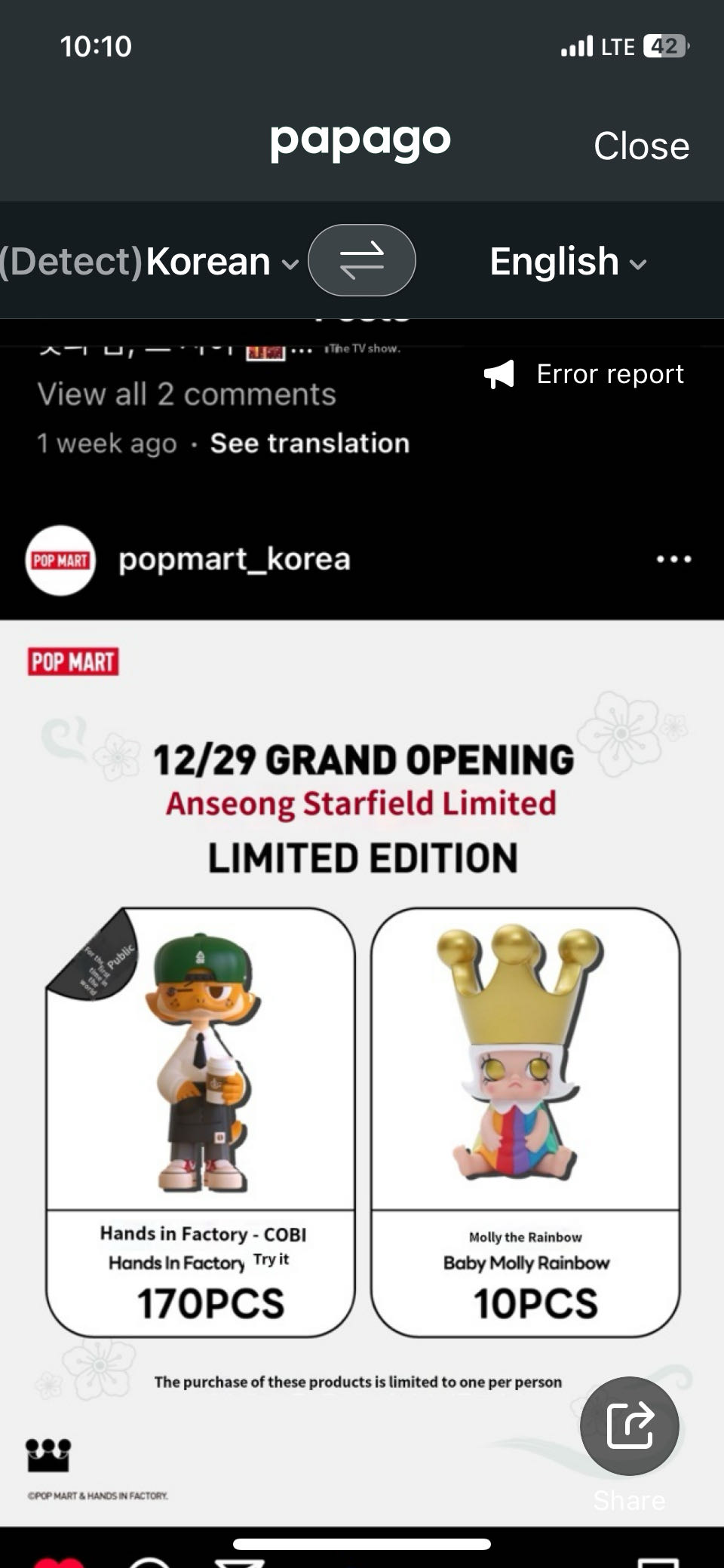This screenshot has width=724, height=1568.
Task: Swap source and target languages
Action: 362,260
